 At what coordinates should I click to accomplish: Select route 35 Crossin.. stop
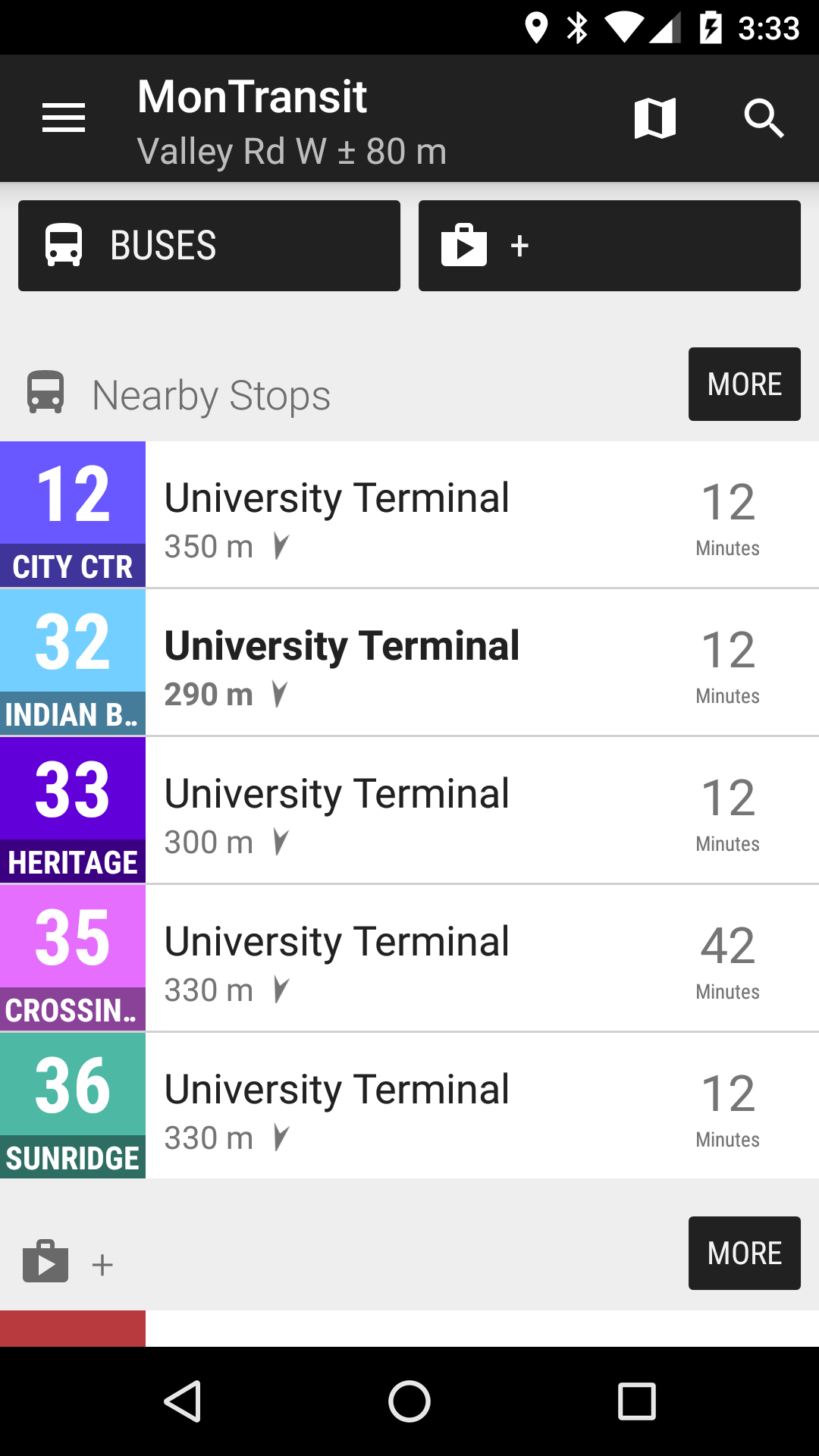409,959
